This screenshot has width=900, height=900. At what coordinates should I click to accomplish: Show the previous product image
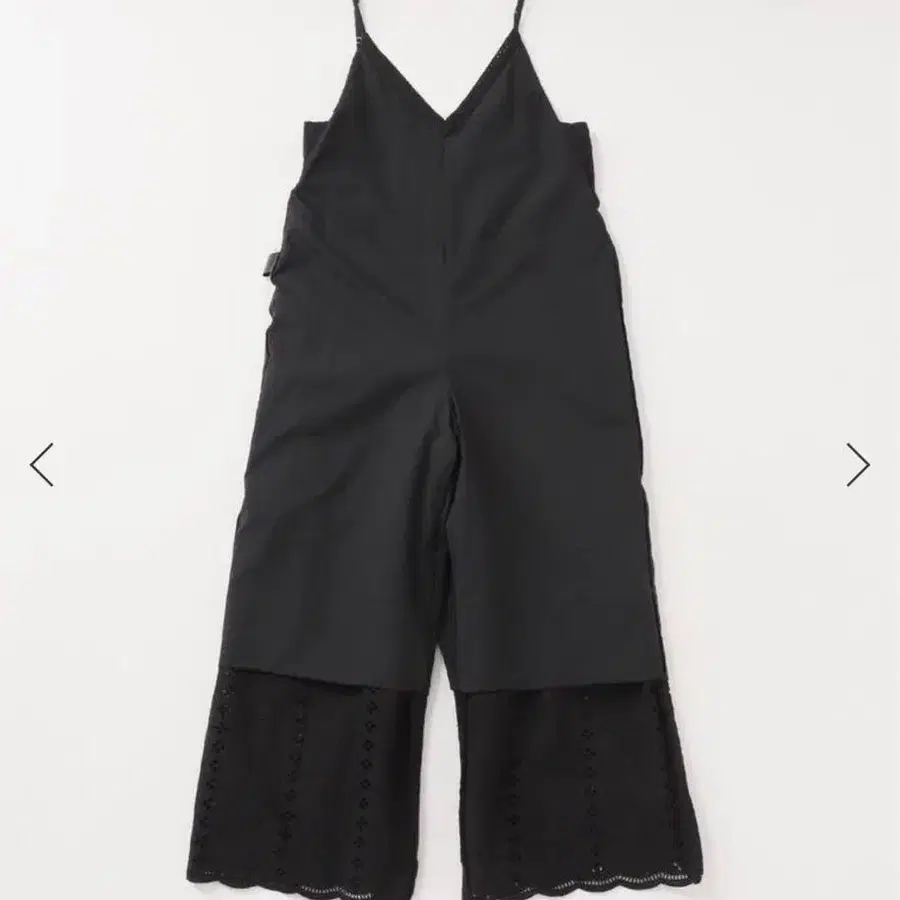tap(41, 464)
